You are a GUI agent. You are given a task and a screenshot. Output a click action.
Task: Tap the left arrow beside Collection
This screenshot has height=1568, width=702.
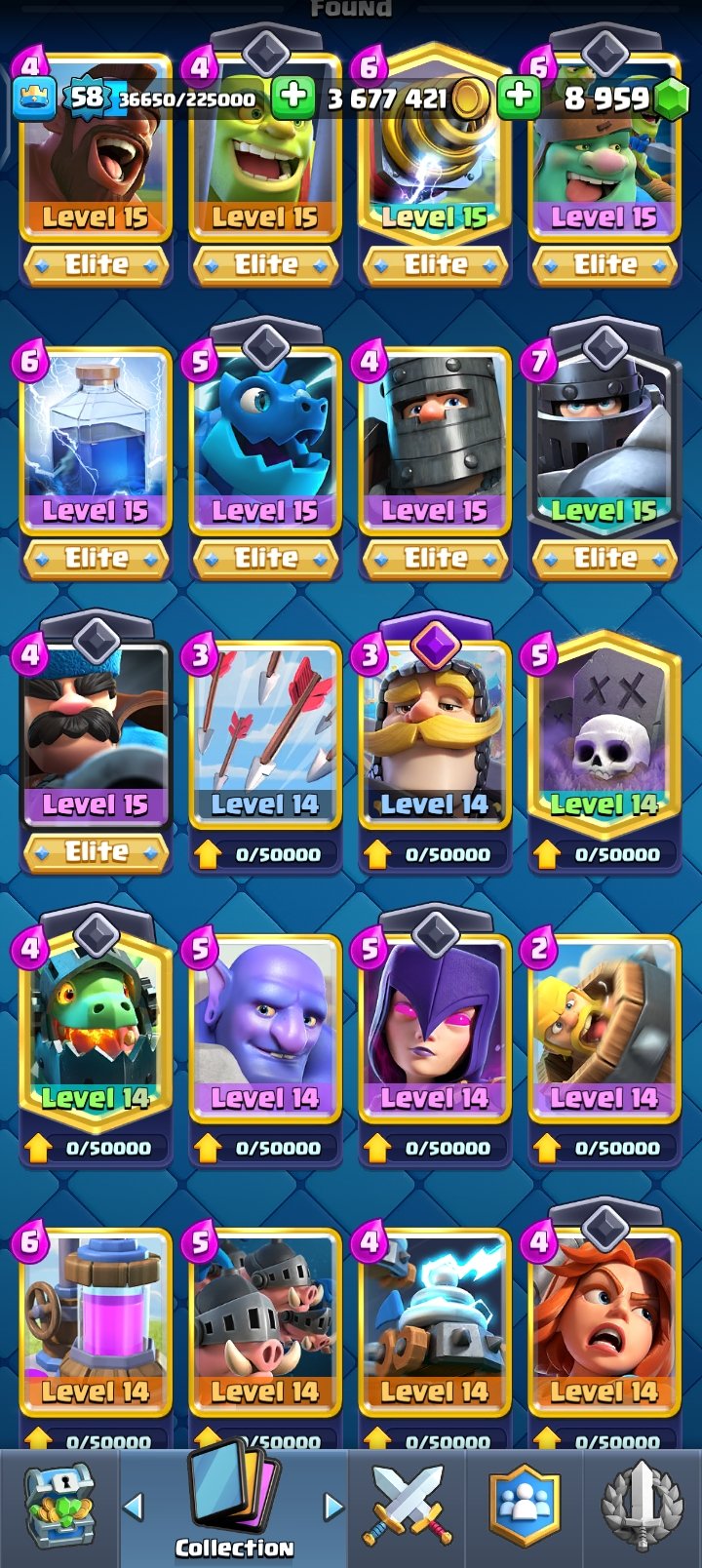point(134,1507)
